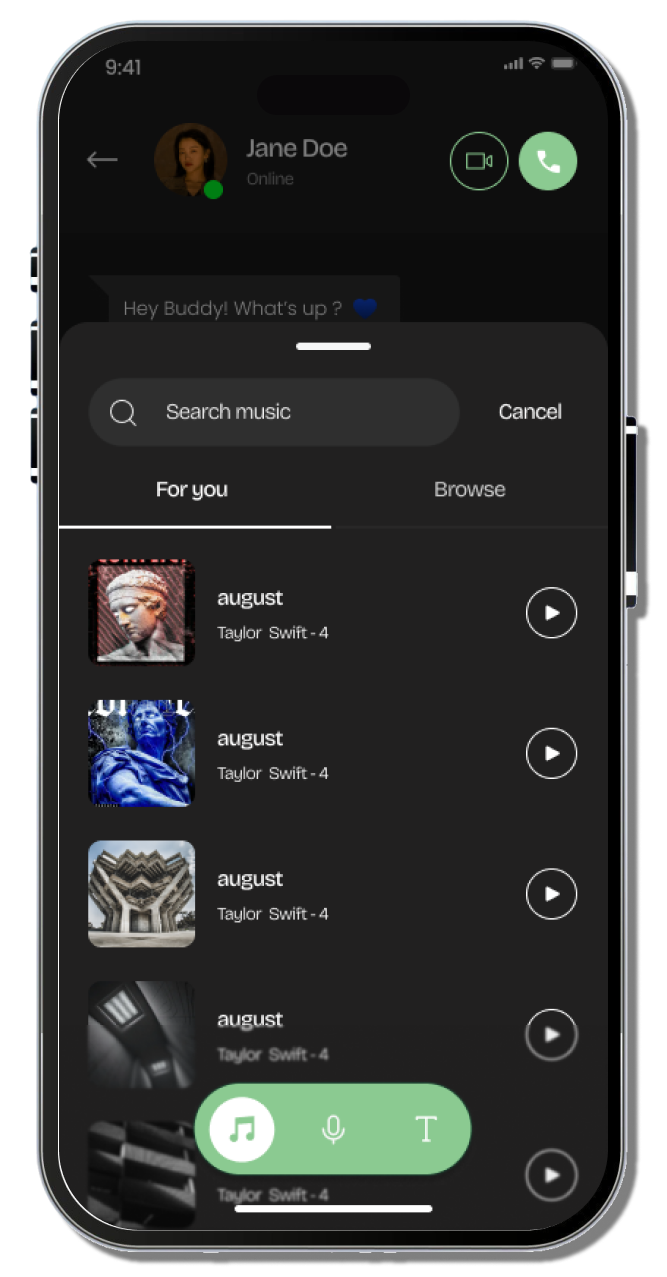Go back using the arrow beside Jane Doe
The image size is (667, 1277).
tap(102, 160)
